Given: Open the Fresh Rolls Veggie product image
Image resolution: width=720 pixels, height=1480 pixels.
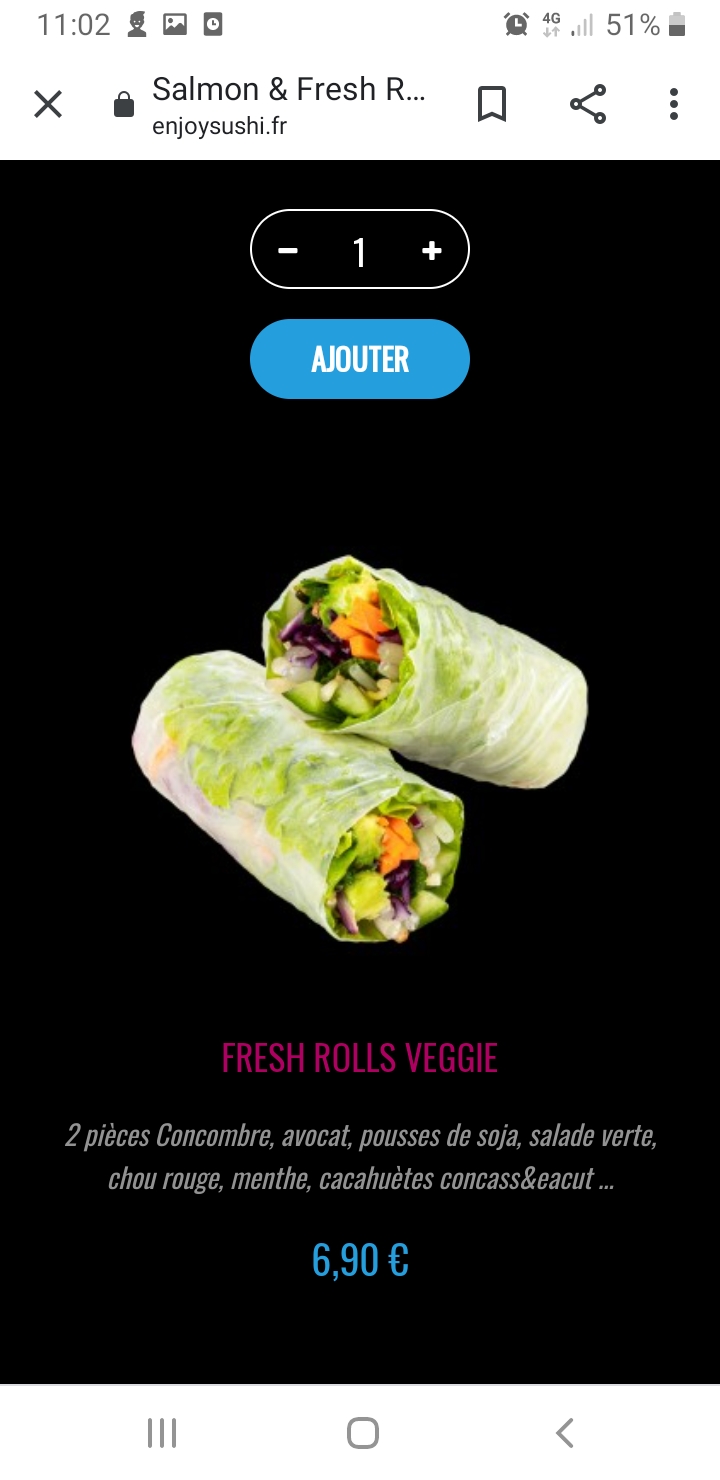Looking at the screenshot, I should click(360, 750).
